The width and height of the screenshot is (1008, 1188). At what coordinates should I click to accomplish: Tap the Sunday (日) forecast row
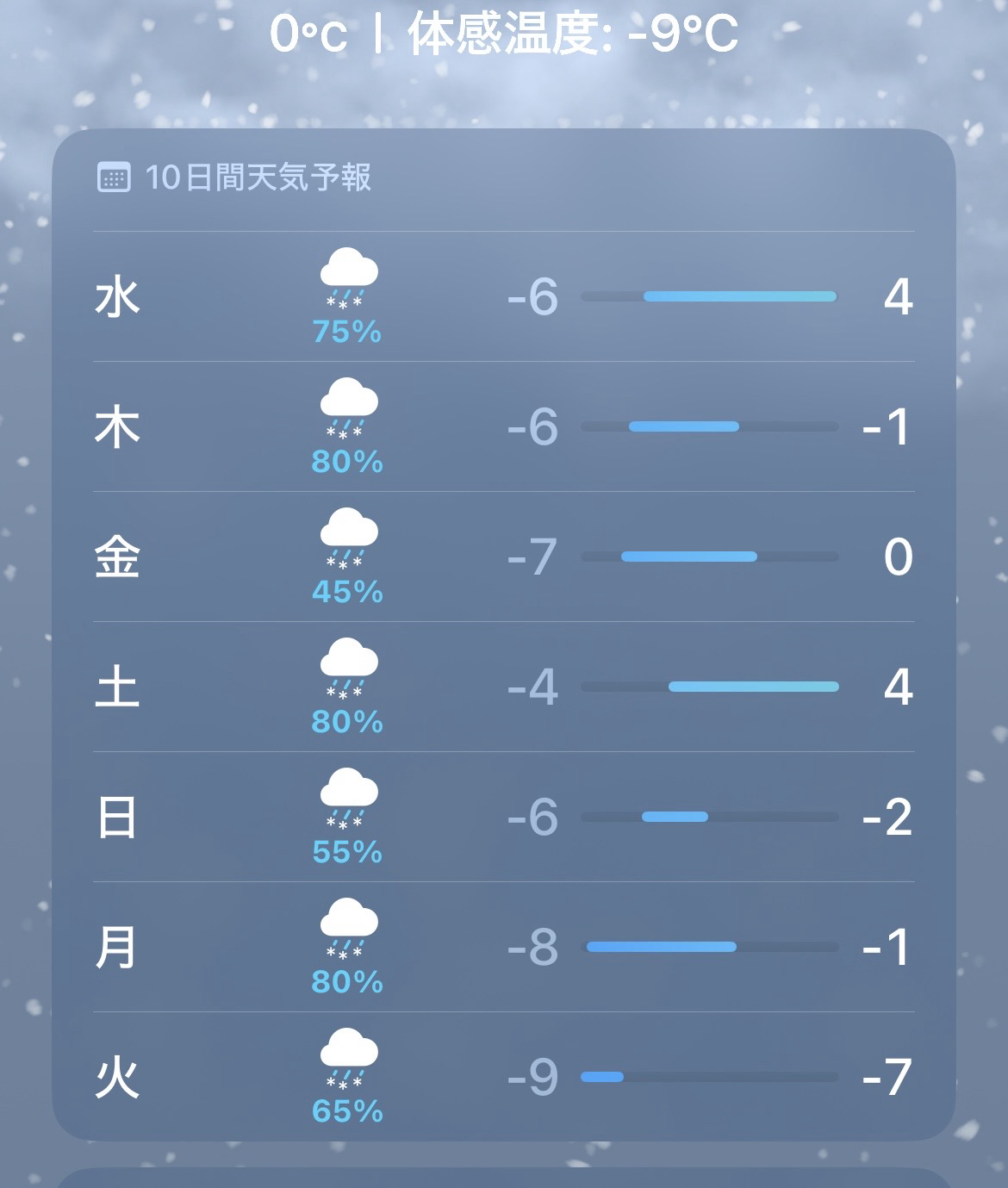(x=503, y=818)
